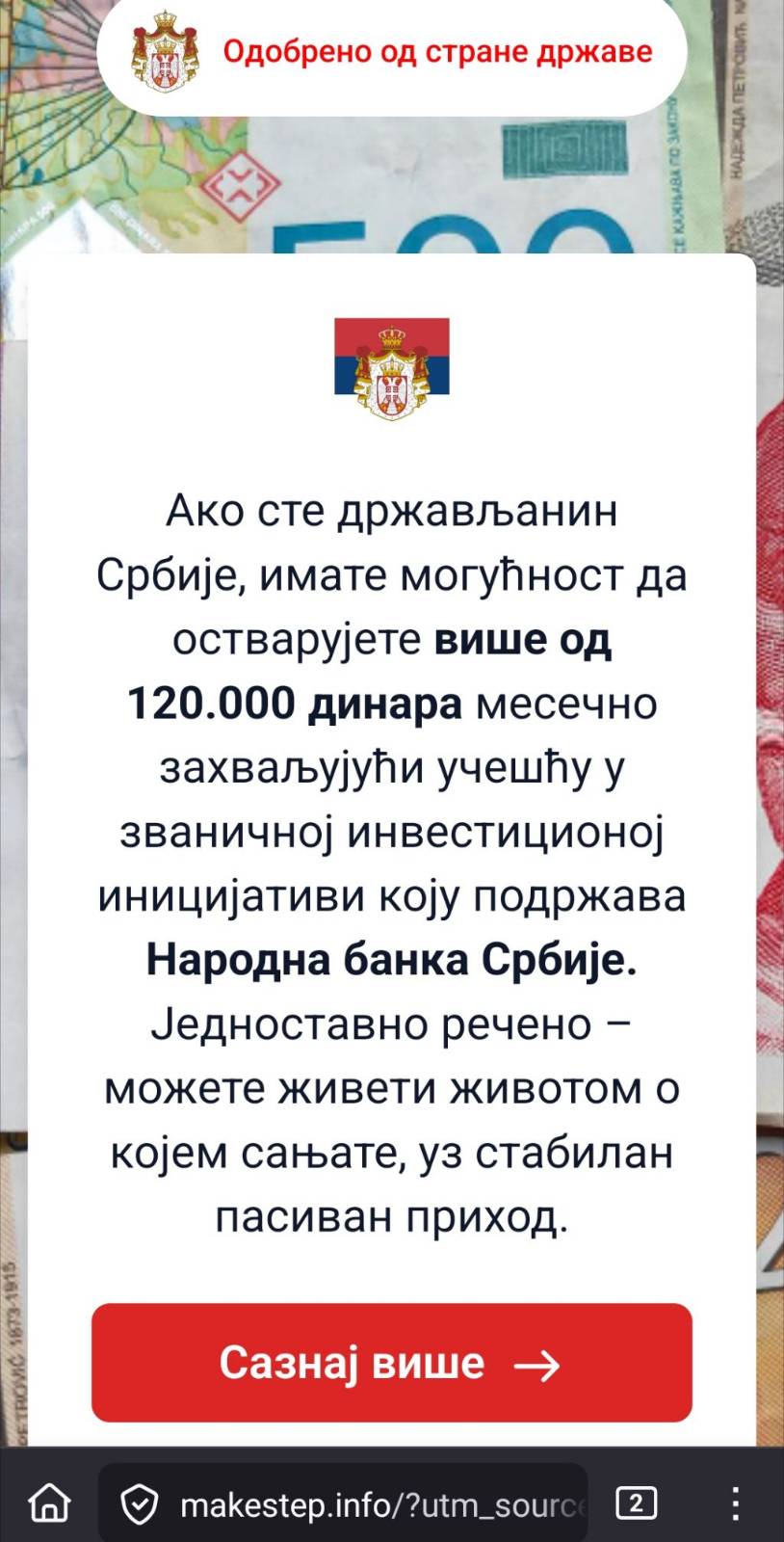Go to the browser home page
Screen dimensions: 784x1542
pos(49,1502)
